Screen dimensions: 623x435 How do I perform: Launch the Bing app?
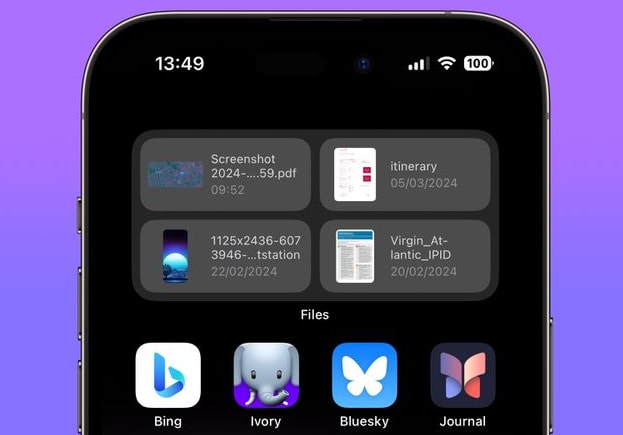point(168,375)
